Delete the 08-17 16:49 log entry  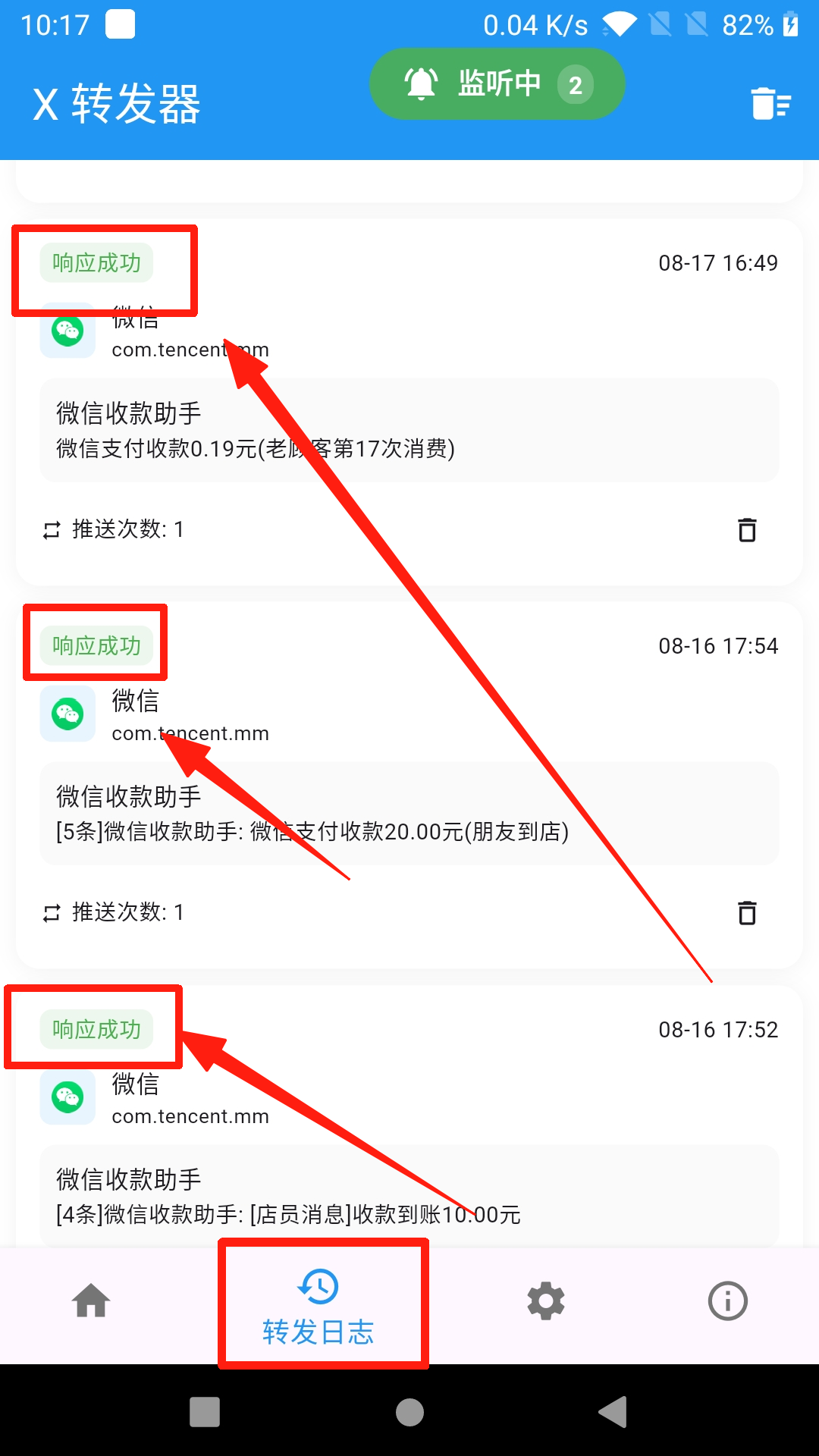747,529
